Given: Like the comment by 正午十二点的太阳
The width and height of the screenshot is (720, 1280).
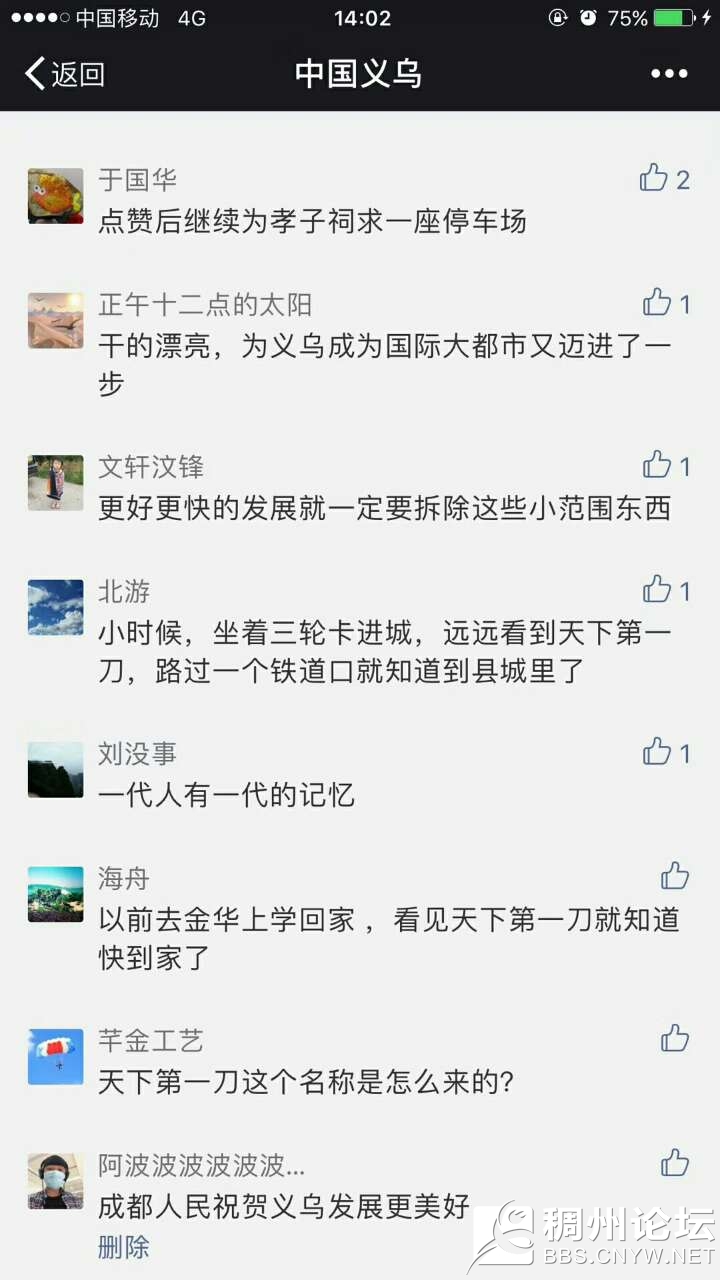Looking at the screenshot, I should (x=657, y=303).
